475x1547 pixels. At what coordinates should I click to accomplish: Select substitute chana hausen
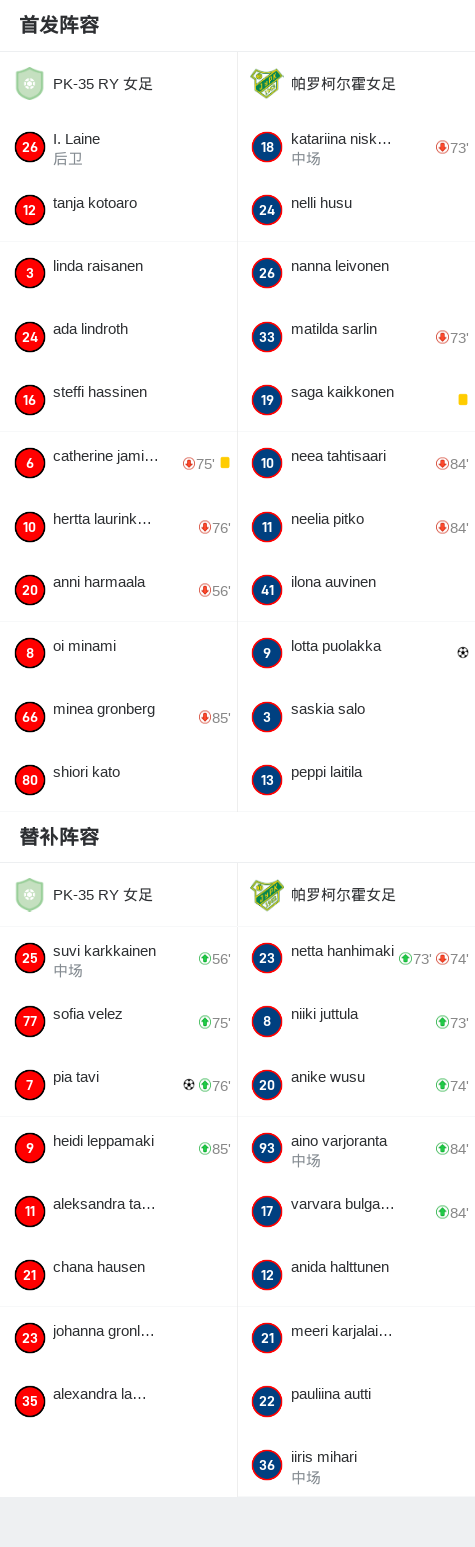click(x=118, y=1274)
